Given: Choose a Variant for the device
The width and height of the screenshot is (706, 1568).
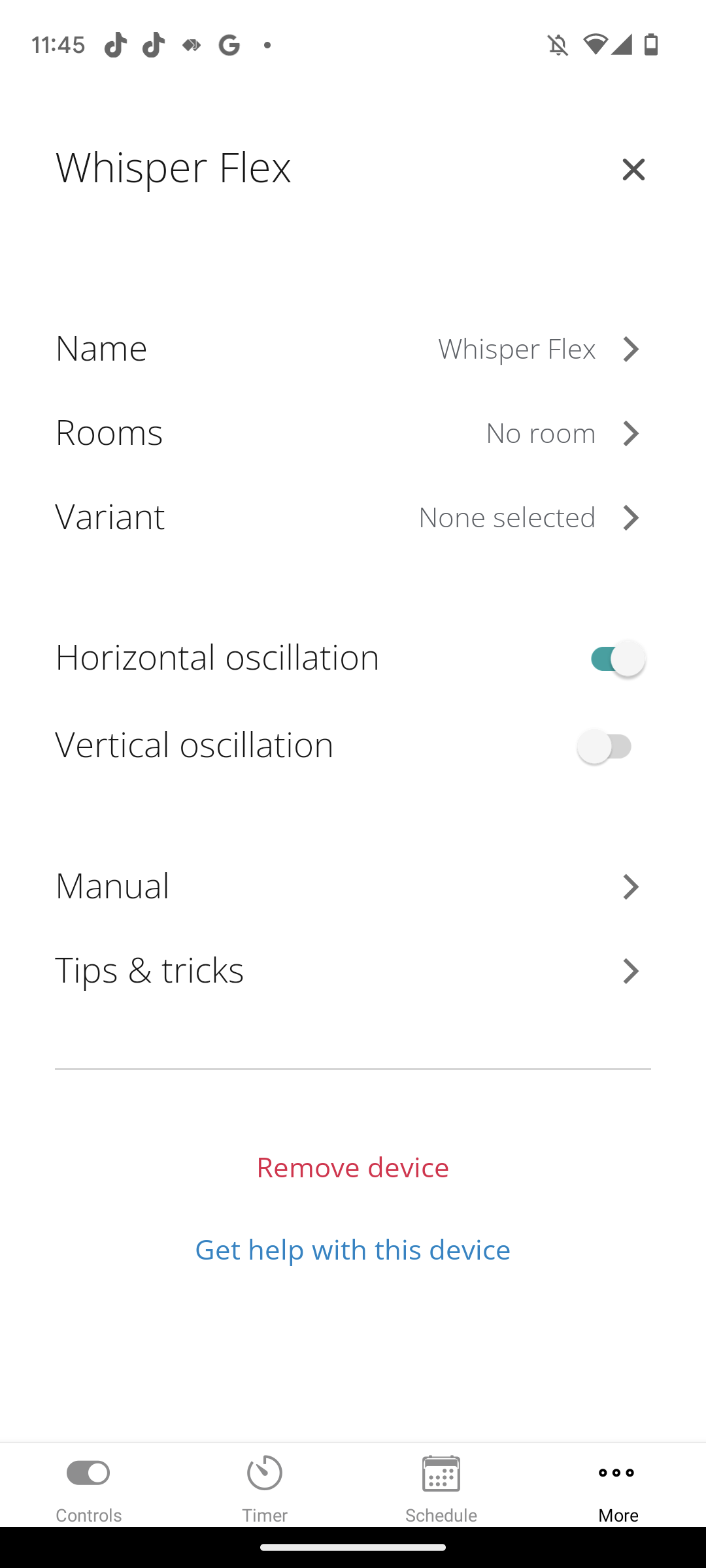Looking at the screenshot, I should pos(353,517).
